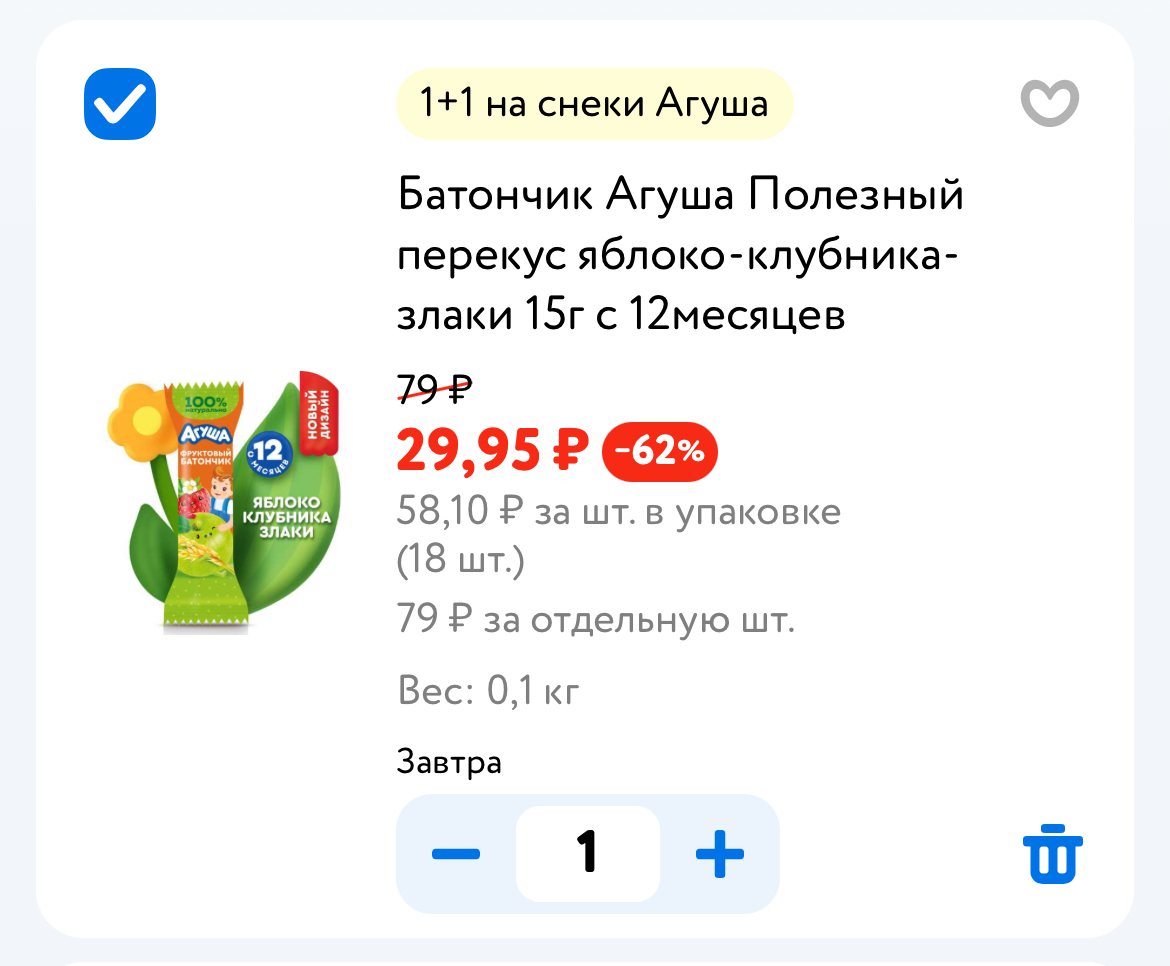The image size is (1170, 966).
Task: Open Батончик Агуша Полезный перекус product page
Action: tap(680, 255)
